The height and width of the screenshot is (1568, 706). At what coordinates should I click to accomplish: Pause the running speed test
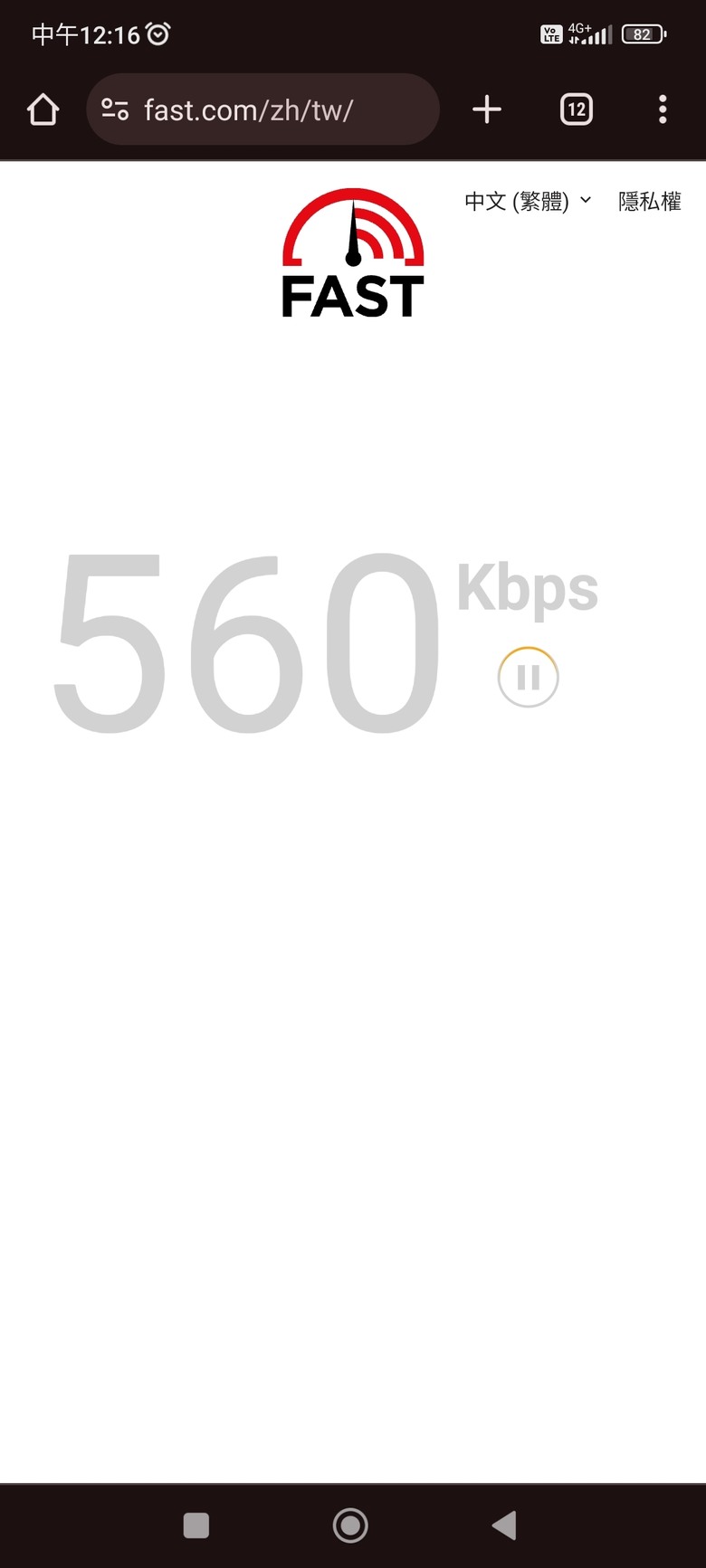[x=529, y=677]
